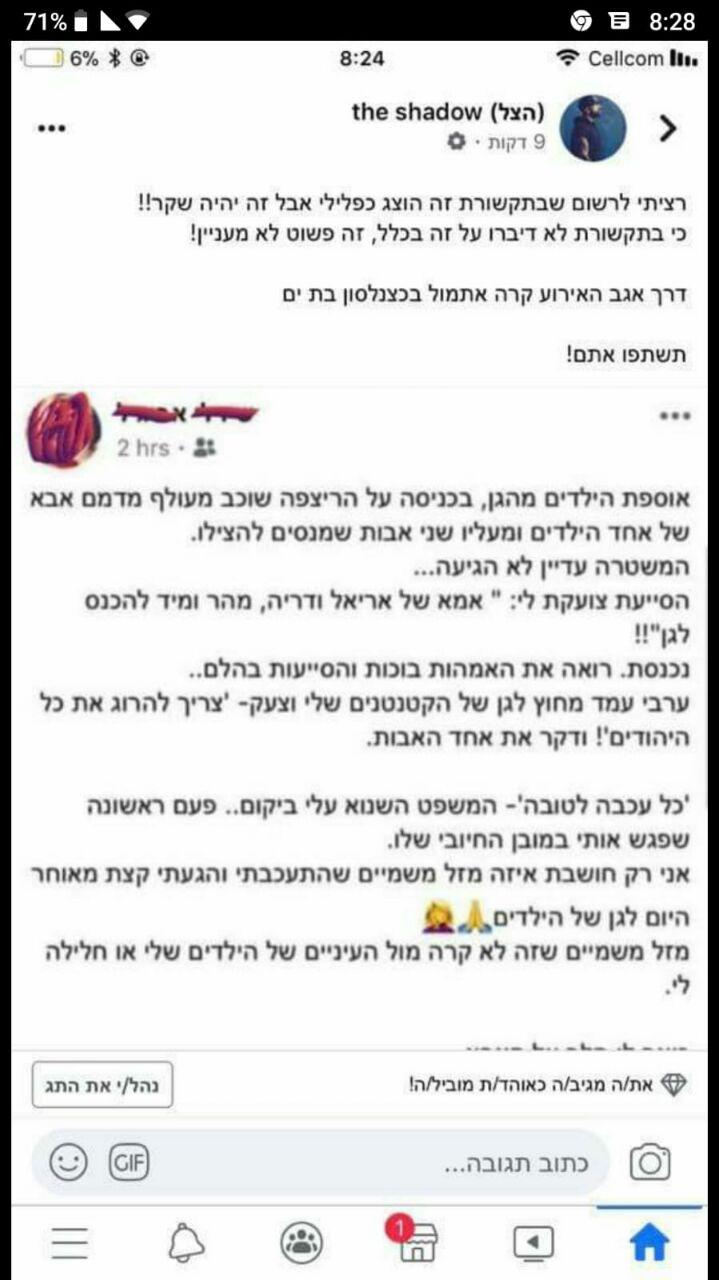The image size is (719, 1280).
Task: Switch to the Groups tab
Action: (x=301, y=1243)
